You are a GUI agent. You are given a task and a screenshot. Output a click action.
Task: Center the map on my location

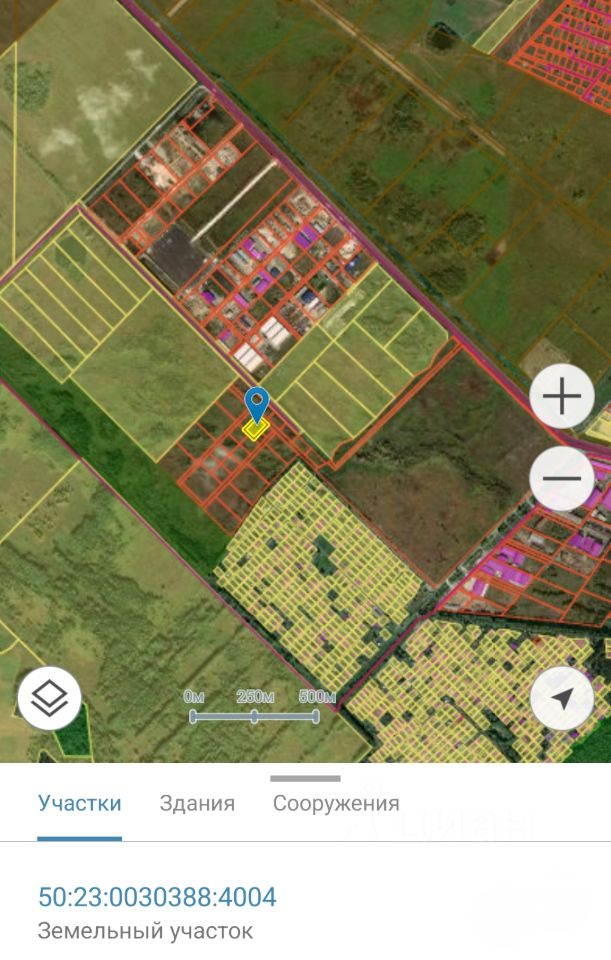562,698
